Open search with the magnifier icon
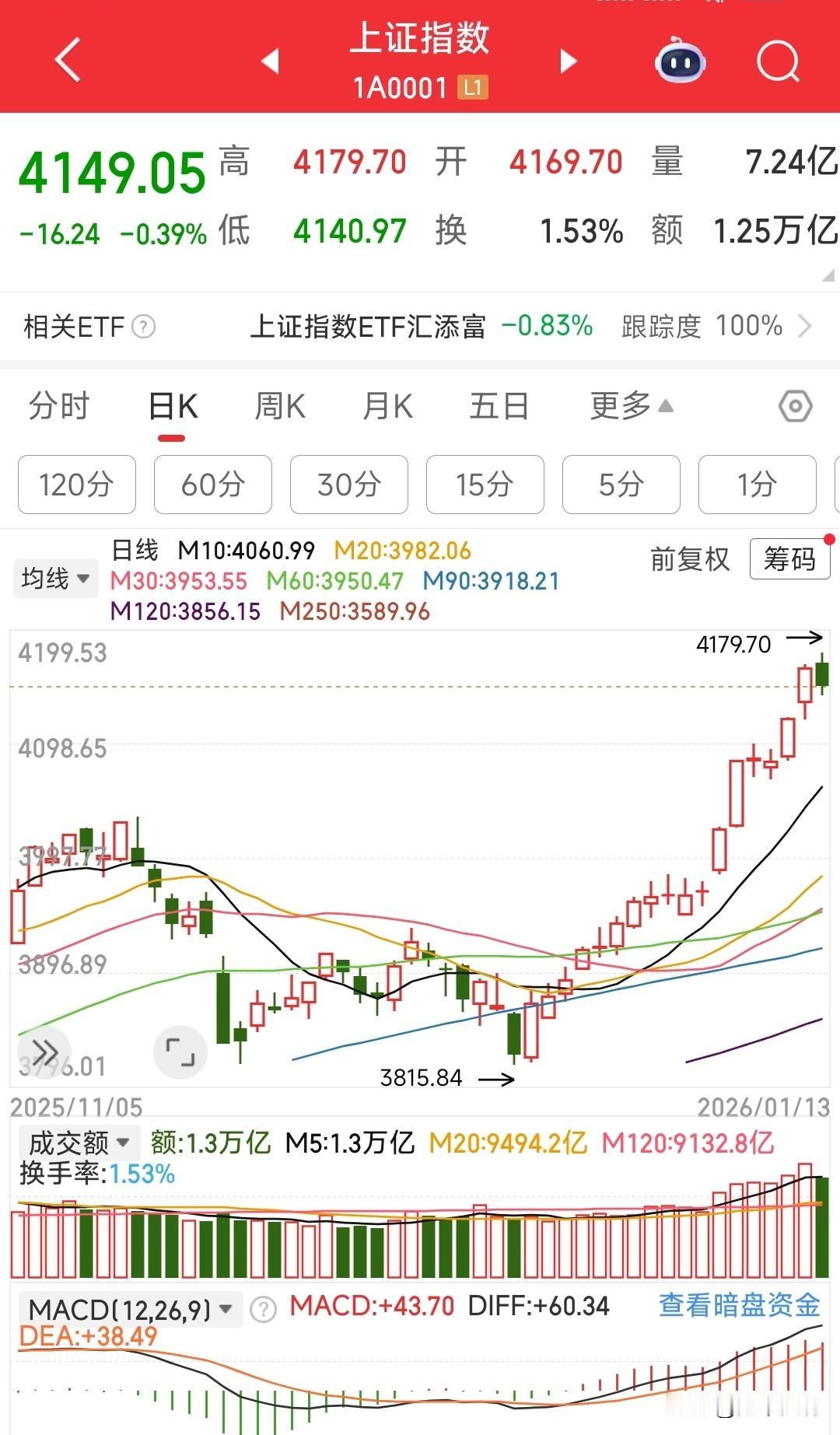The image size is (840, 1435). pyautogui.click(x=778, y=60)
